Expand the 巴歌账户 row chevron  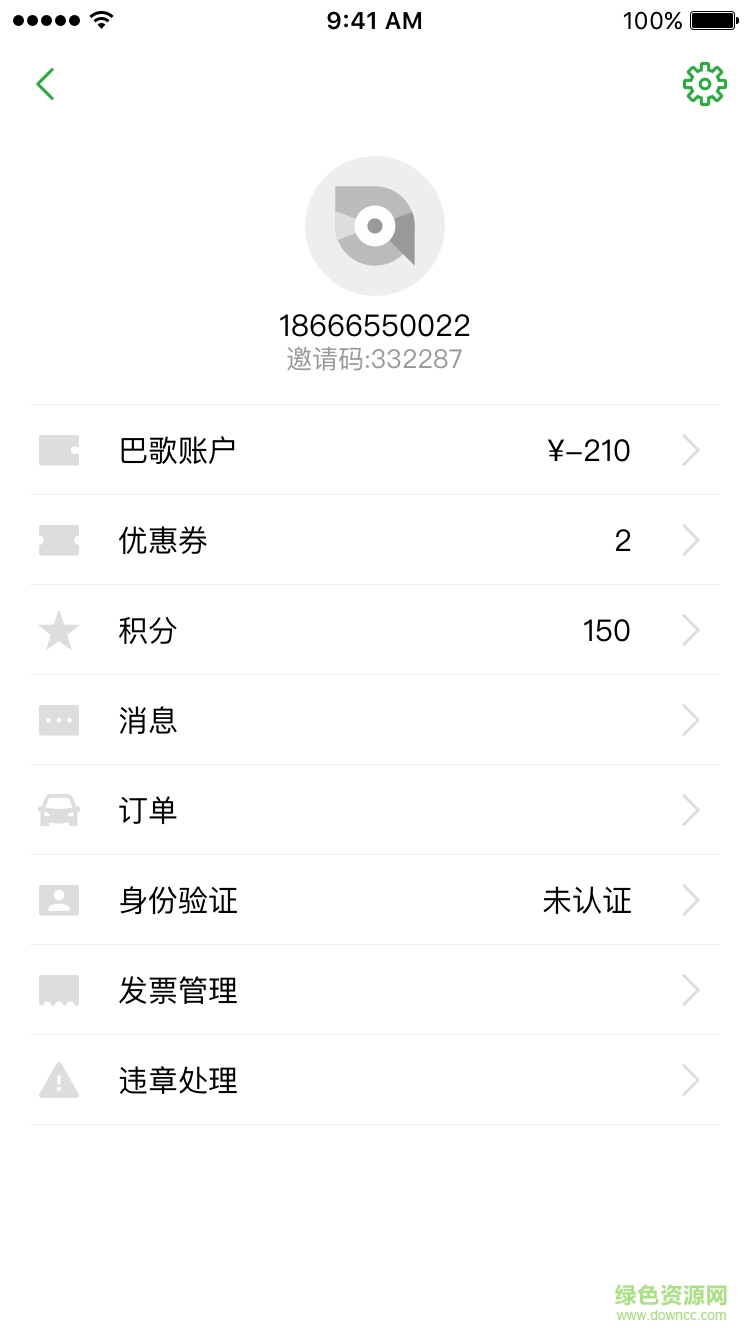click(x=690, y=450)
